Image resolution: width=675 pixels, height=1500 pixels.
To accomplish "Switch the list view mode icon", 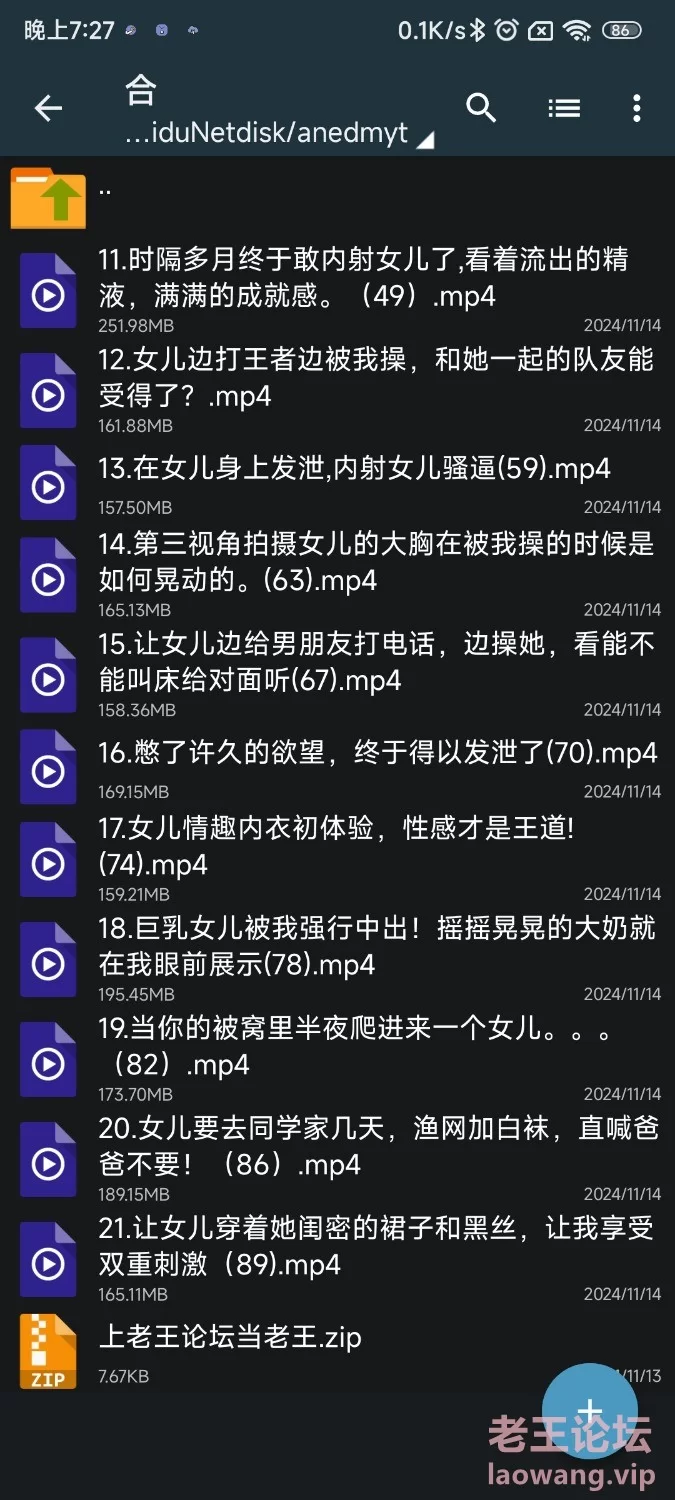I will 564,108.
